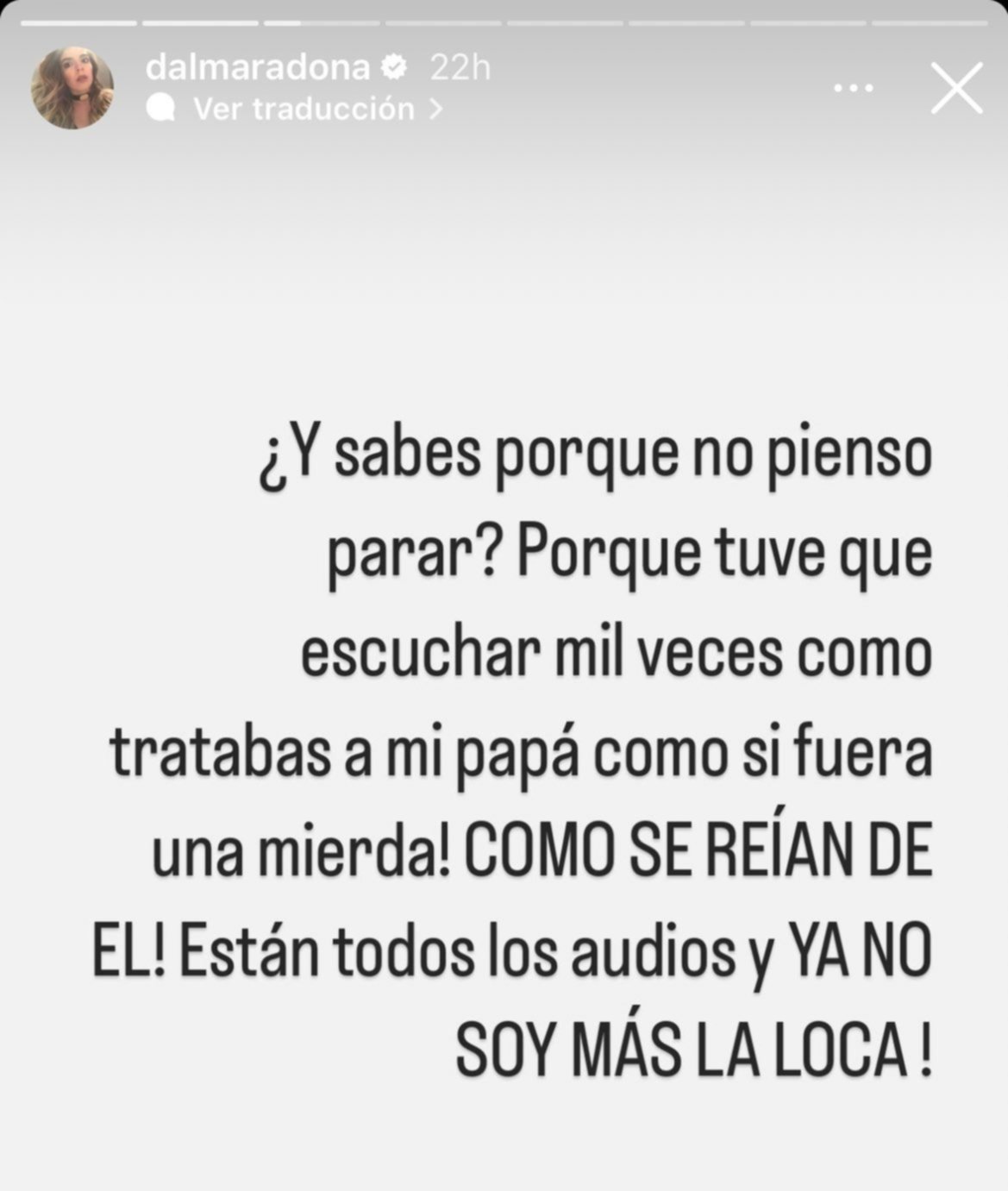Image resolution: width=1008 pixels, height=1191 pixels.
Task: Open dalmaradona's profile picture
Action: (x=72, y=88)
